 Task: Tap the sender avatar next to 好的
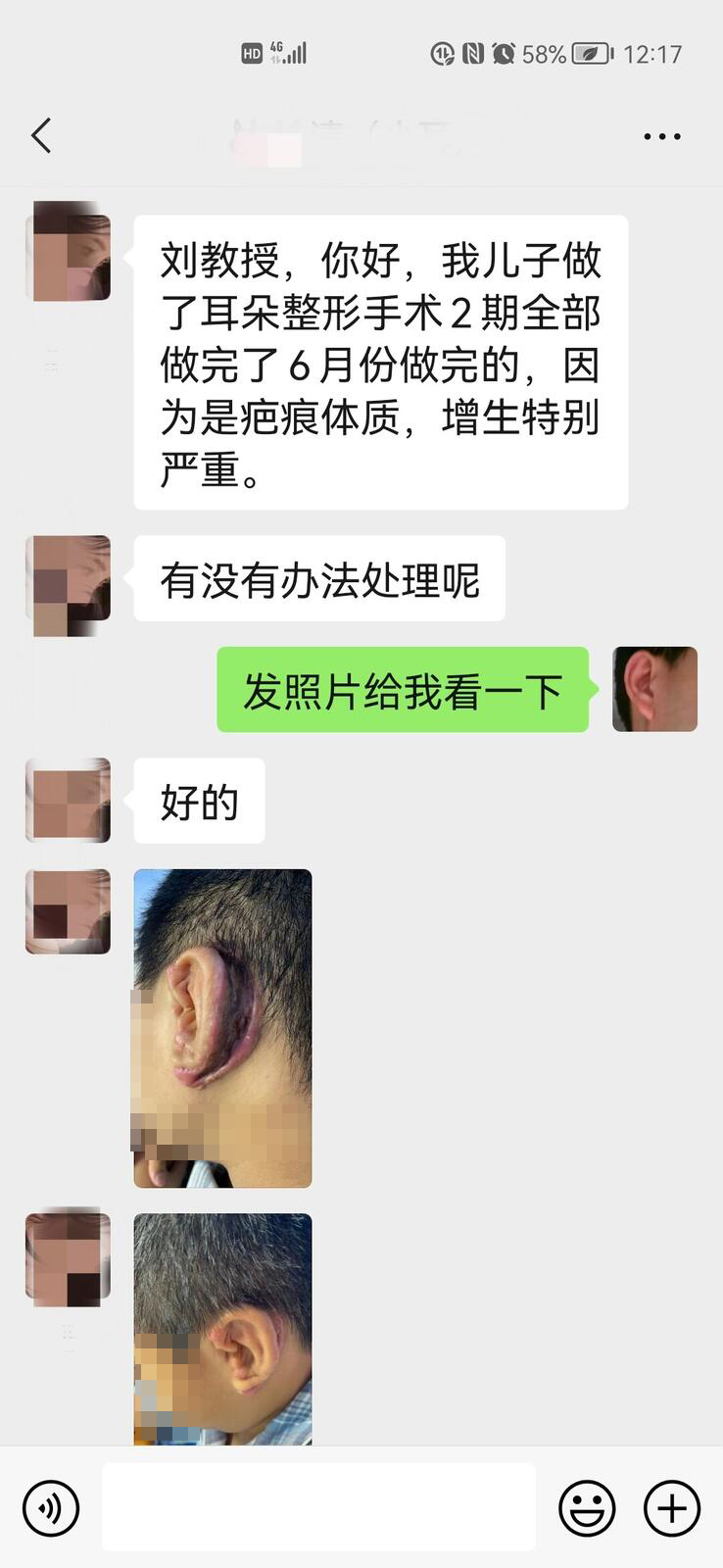[68, 801]
